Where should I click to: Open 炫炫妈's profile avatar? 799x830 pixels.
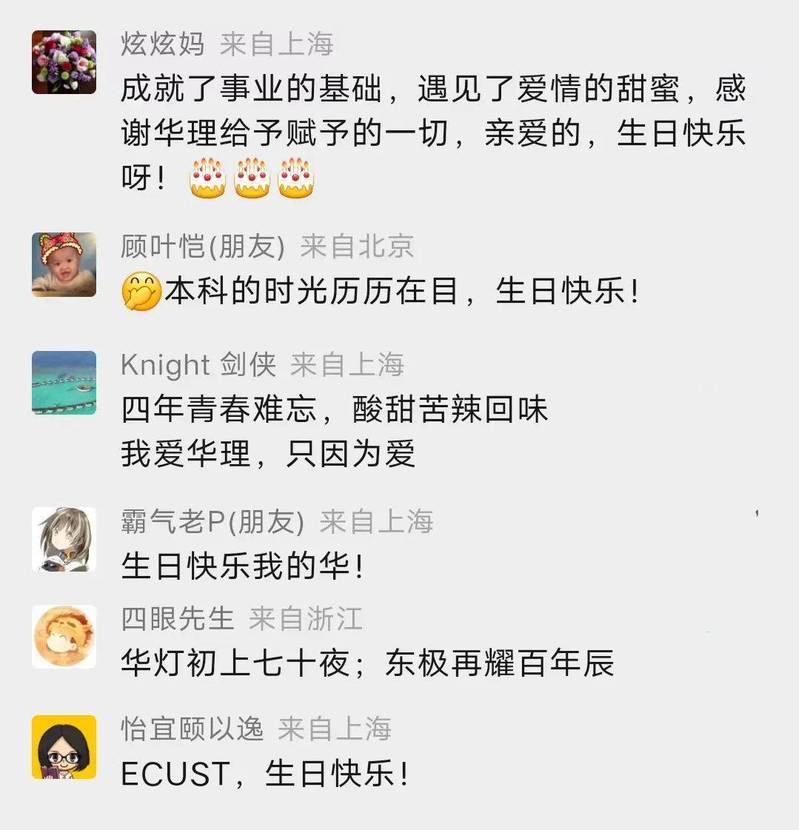(64, 62)
